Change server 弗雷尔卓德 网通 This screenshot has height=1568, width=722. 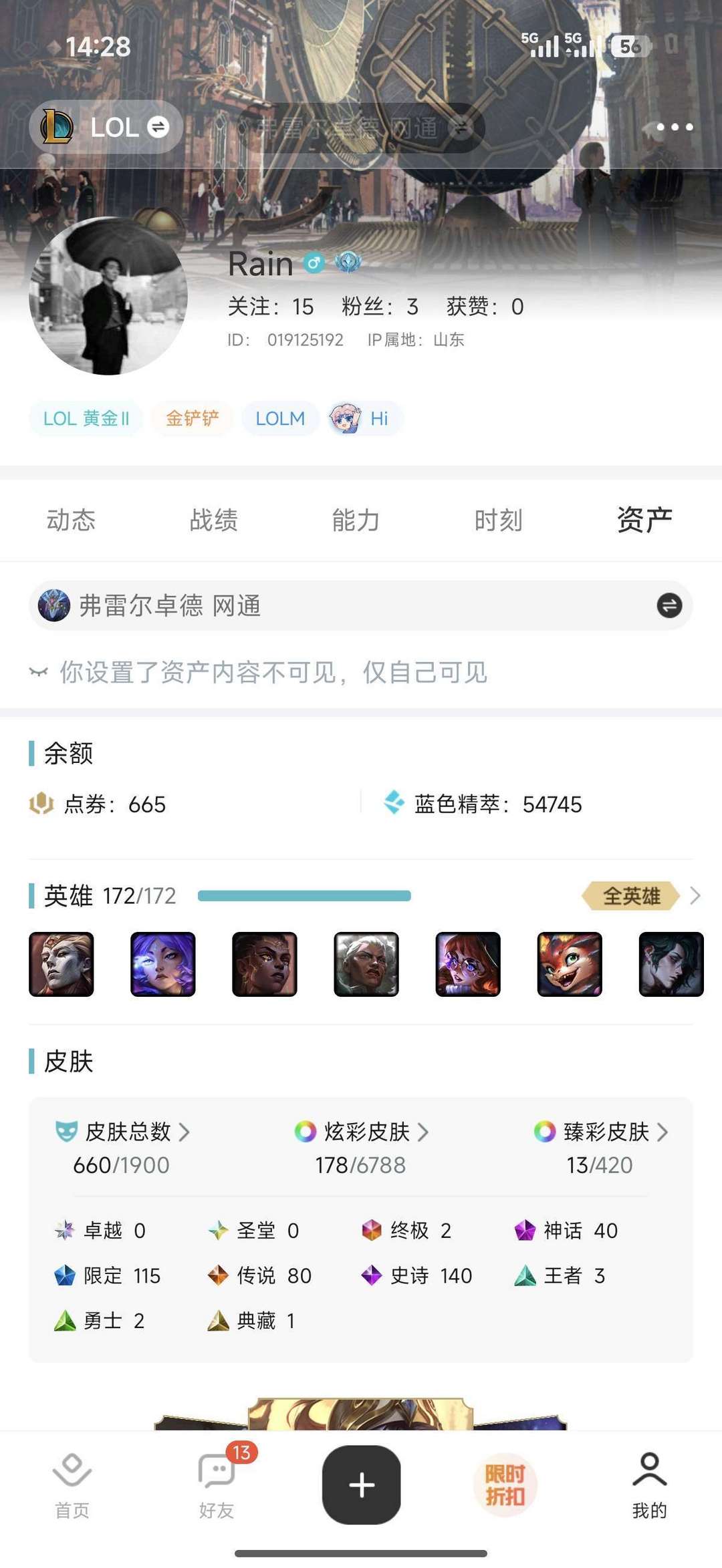[360, 606]
